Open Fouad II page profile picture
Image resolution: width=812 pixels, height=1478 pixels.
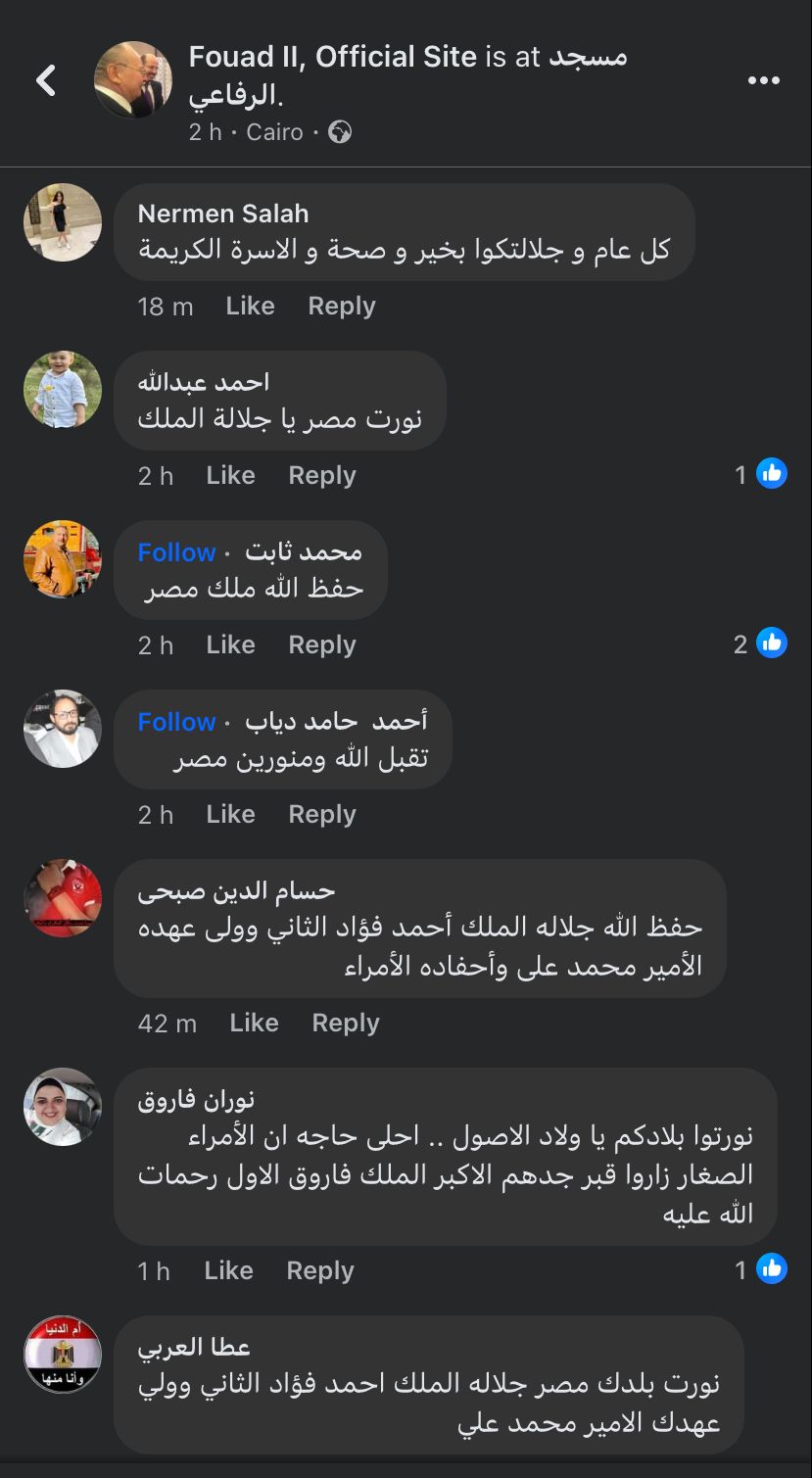133,80
